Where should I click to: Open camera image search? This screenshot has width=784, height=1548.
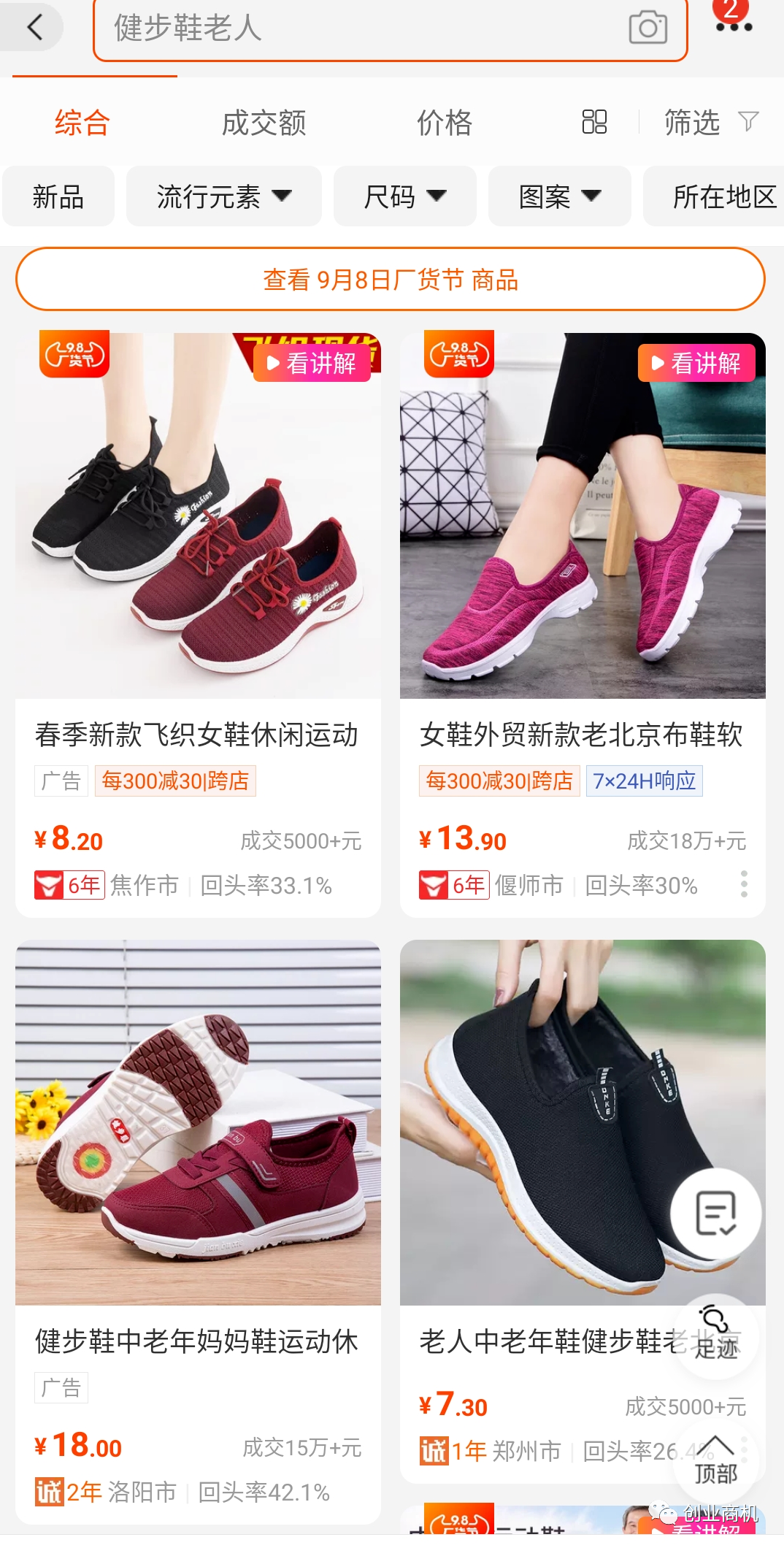pos(647,28)
